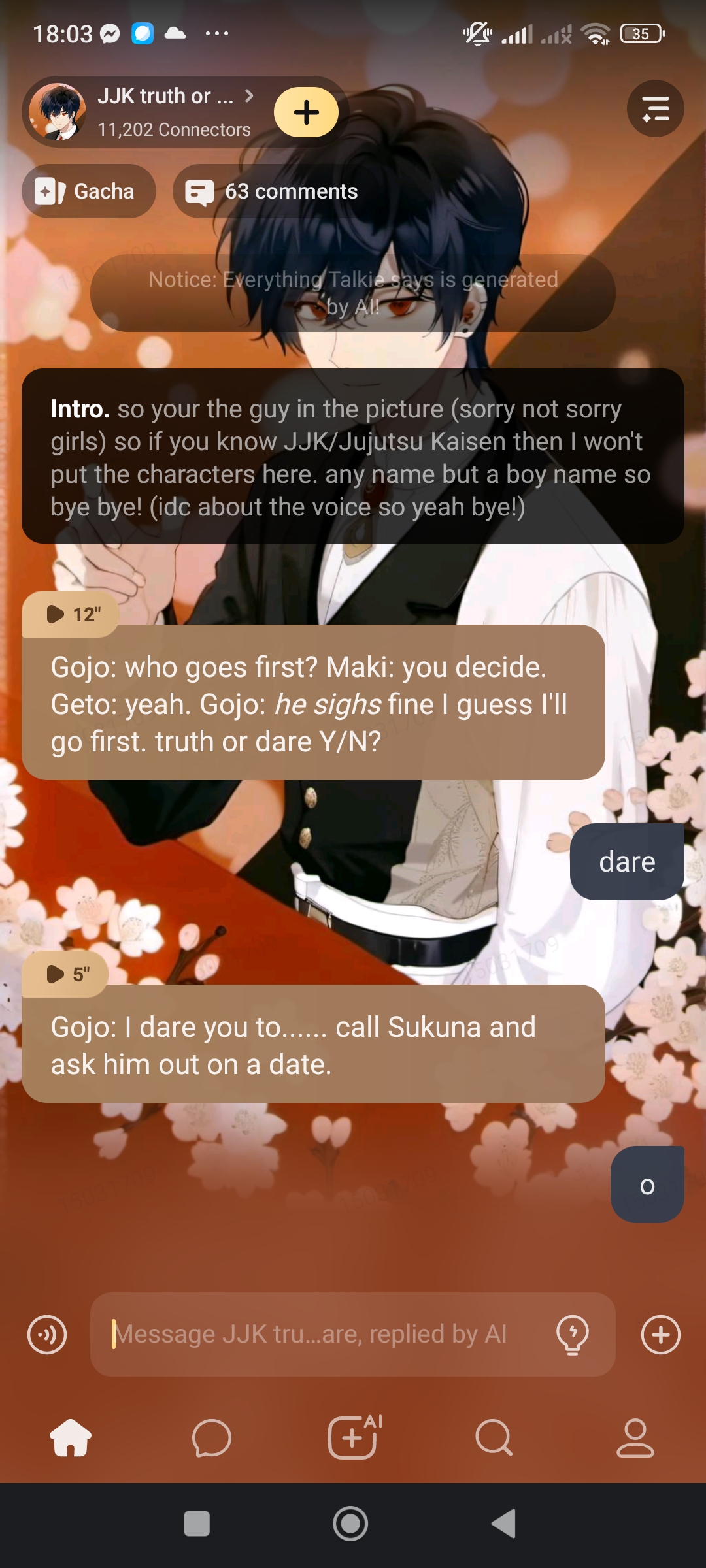Open recent apps with square button
Screen dimensions: 706x1568
coord(197,1524)
